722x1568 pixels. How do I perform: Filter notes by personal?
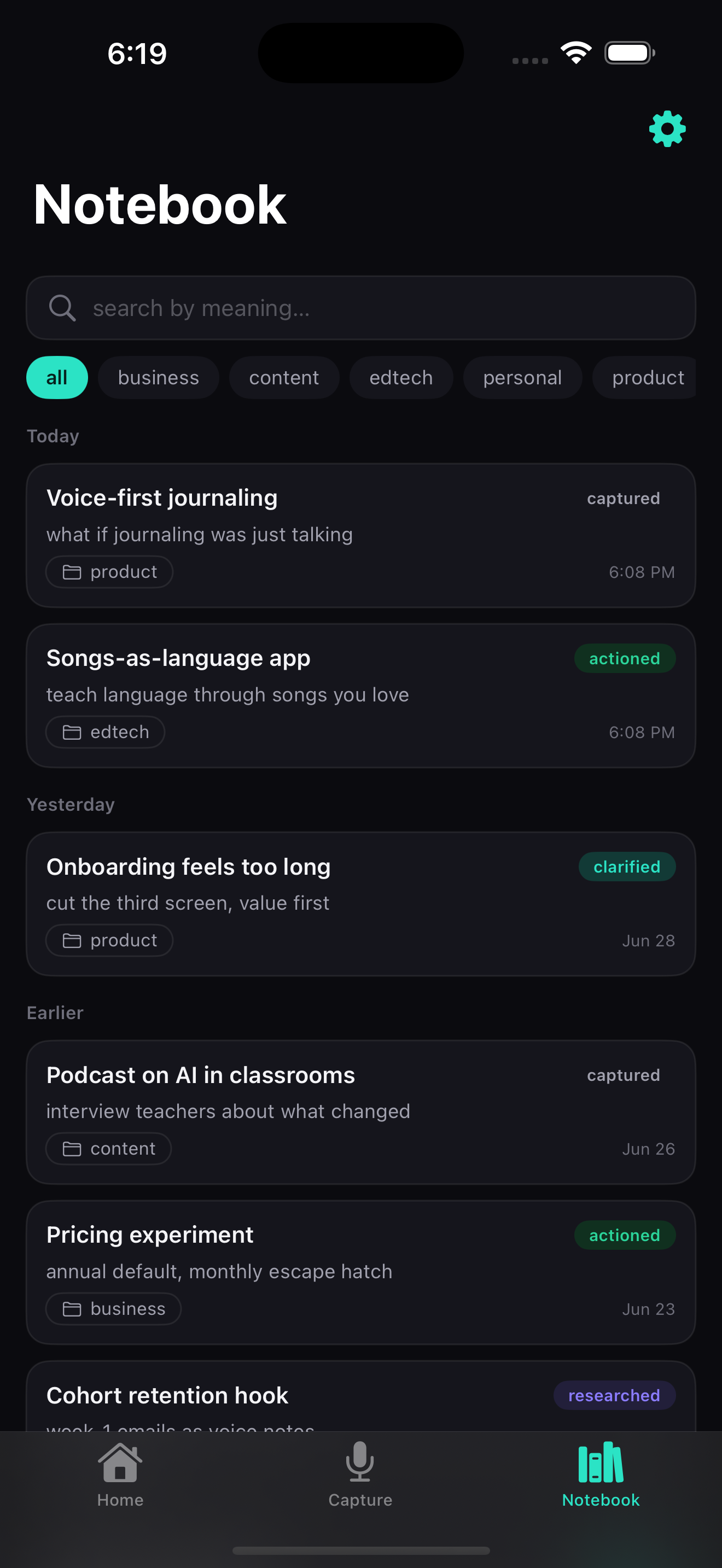tap(522, 377)
